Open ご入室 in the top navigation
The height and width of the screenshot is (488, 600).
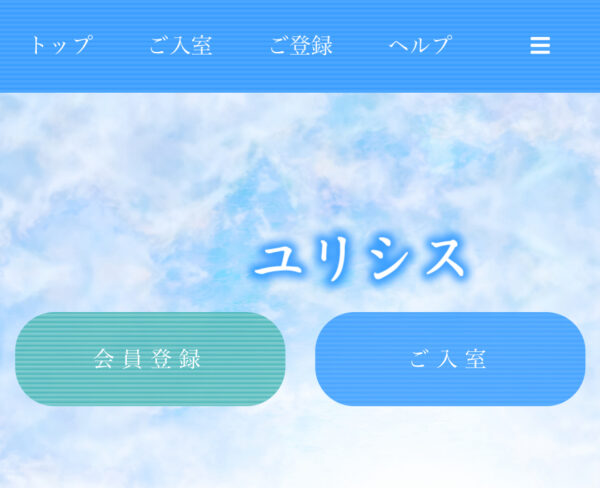pyautogui.click(x=181, y=46)
